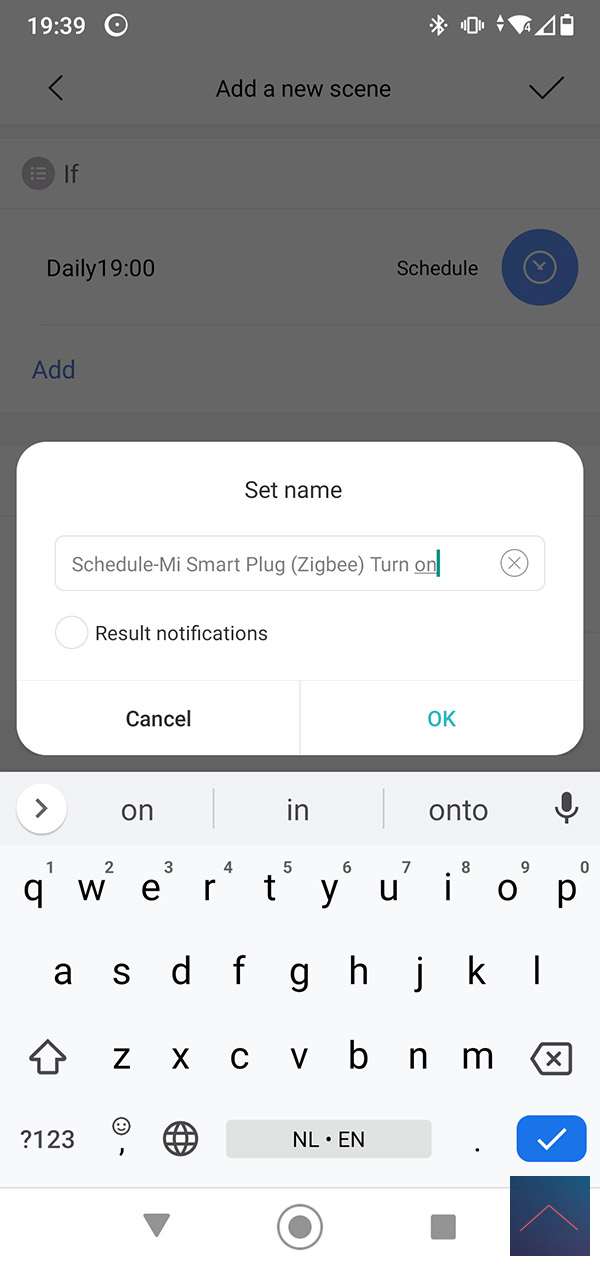Clear the scene name text field
600x1267 pixels.
pos(514,564)
